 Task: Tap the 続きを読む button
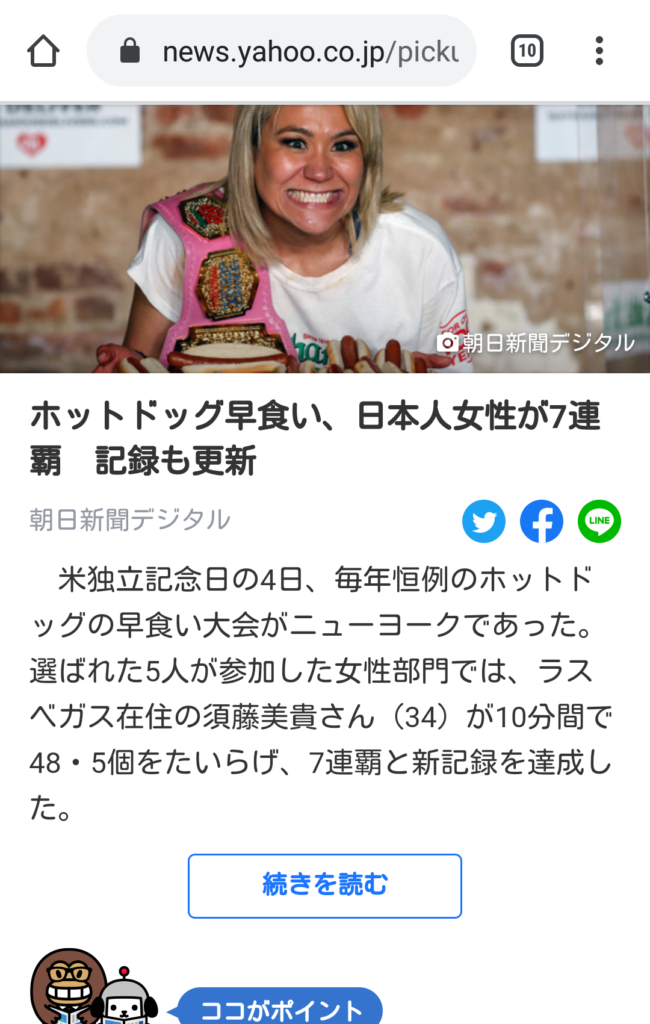(325, 885)
